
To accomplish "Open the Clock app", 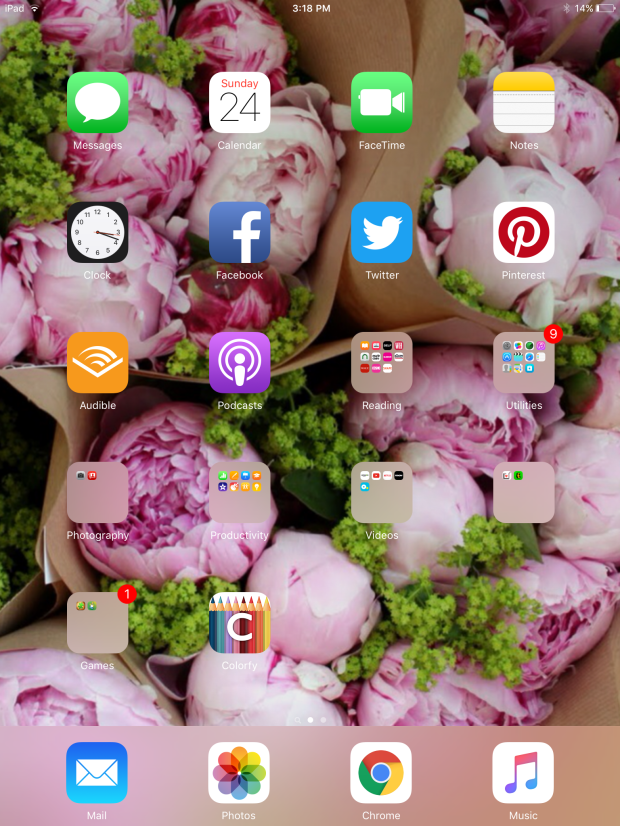I will coord(98,233).
